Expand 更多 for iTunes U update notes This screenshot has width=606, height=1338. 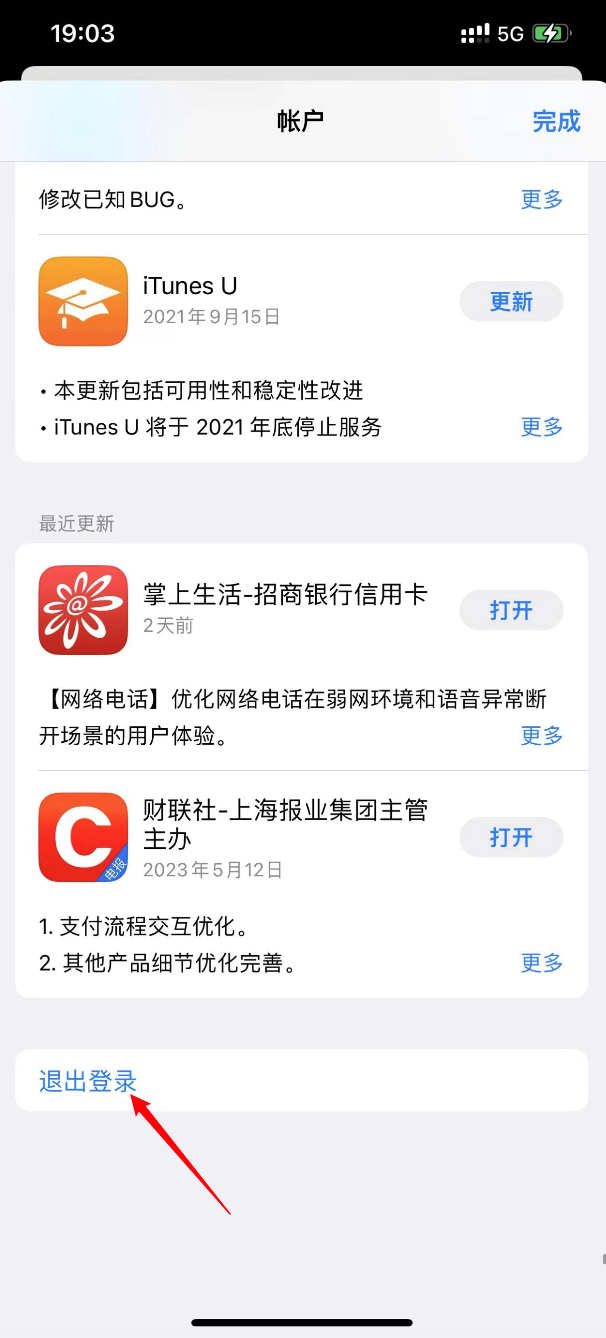pos(542,427)
